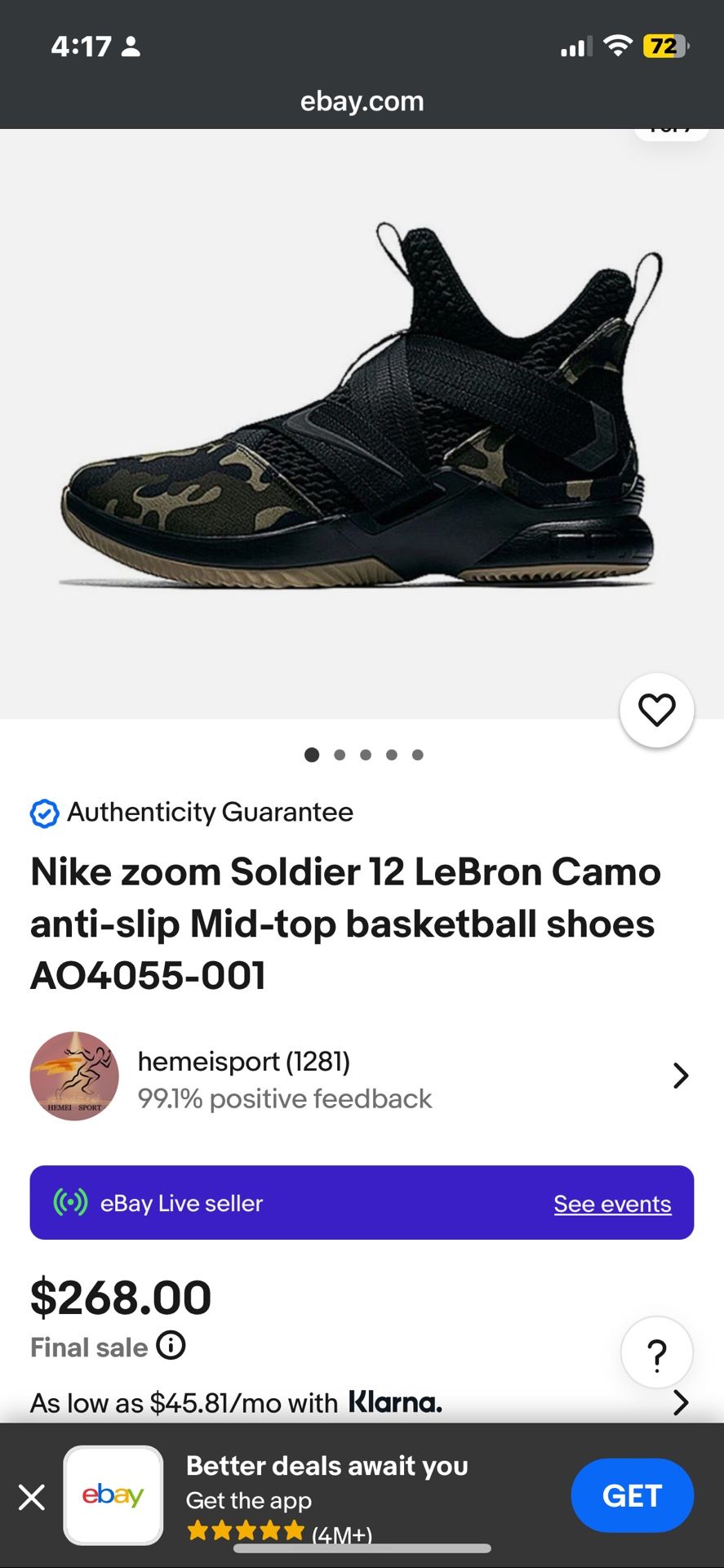
Task: Tap GET to download the eBay app
Action: point(632,1495)
